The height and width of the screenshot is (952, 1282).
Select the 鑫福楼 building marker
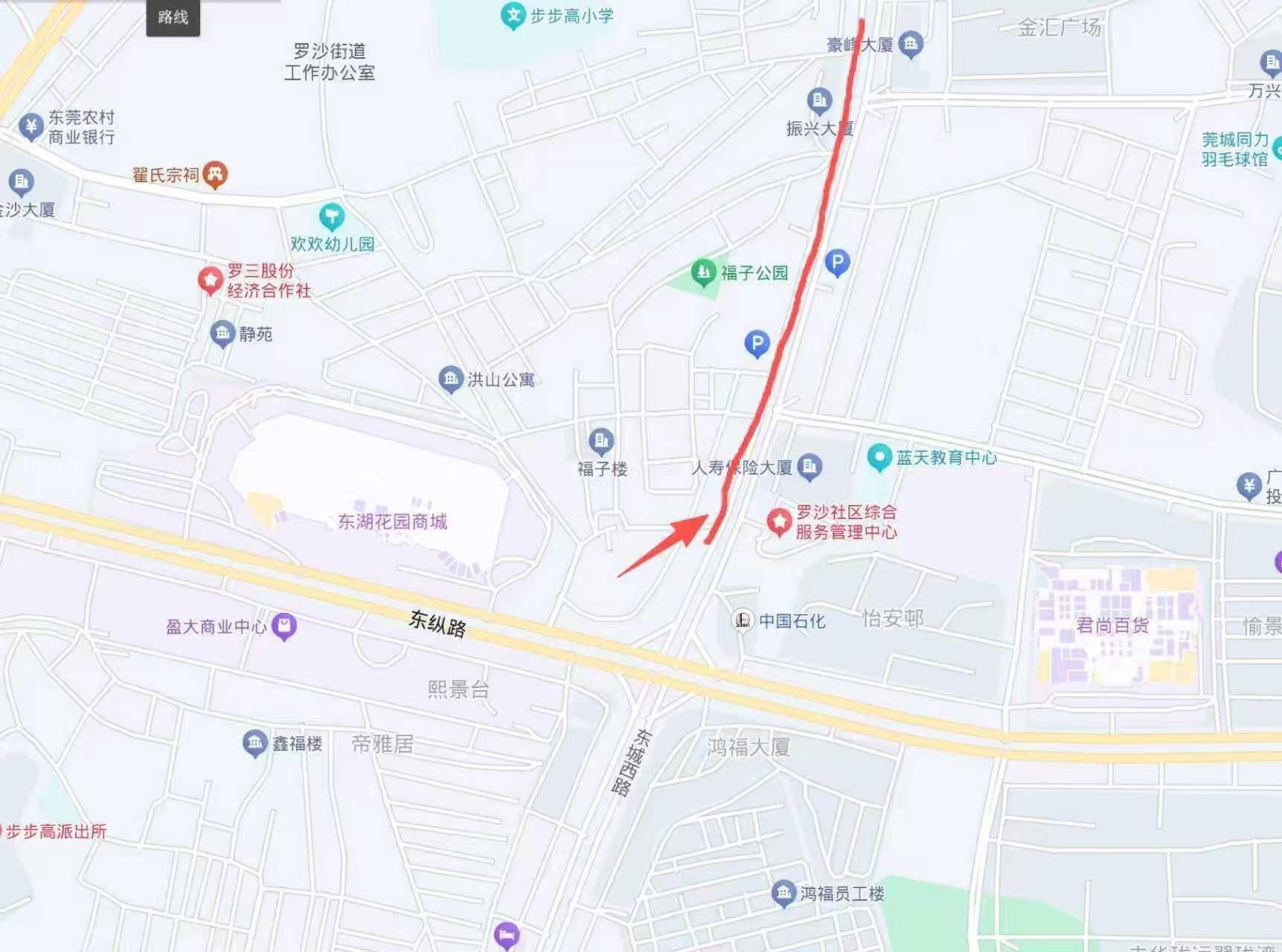click(x=254, y=743)
